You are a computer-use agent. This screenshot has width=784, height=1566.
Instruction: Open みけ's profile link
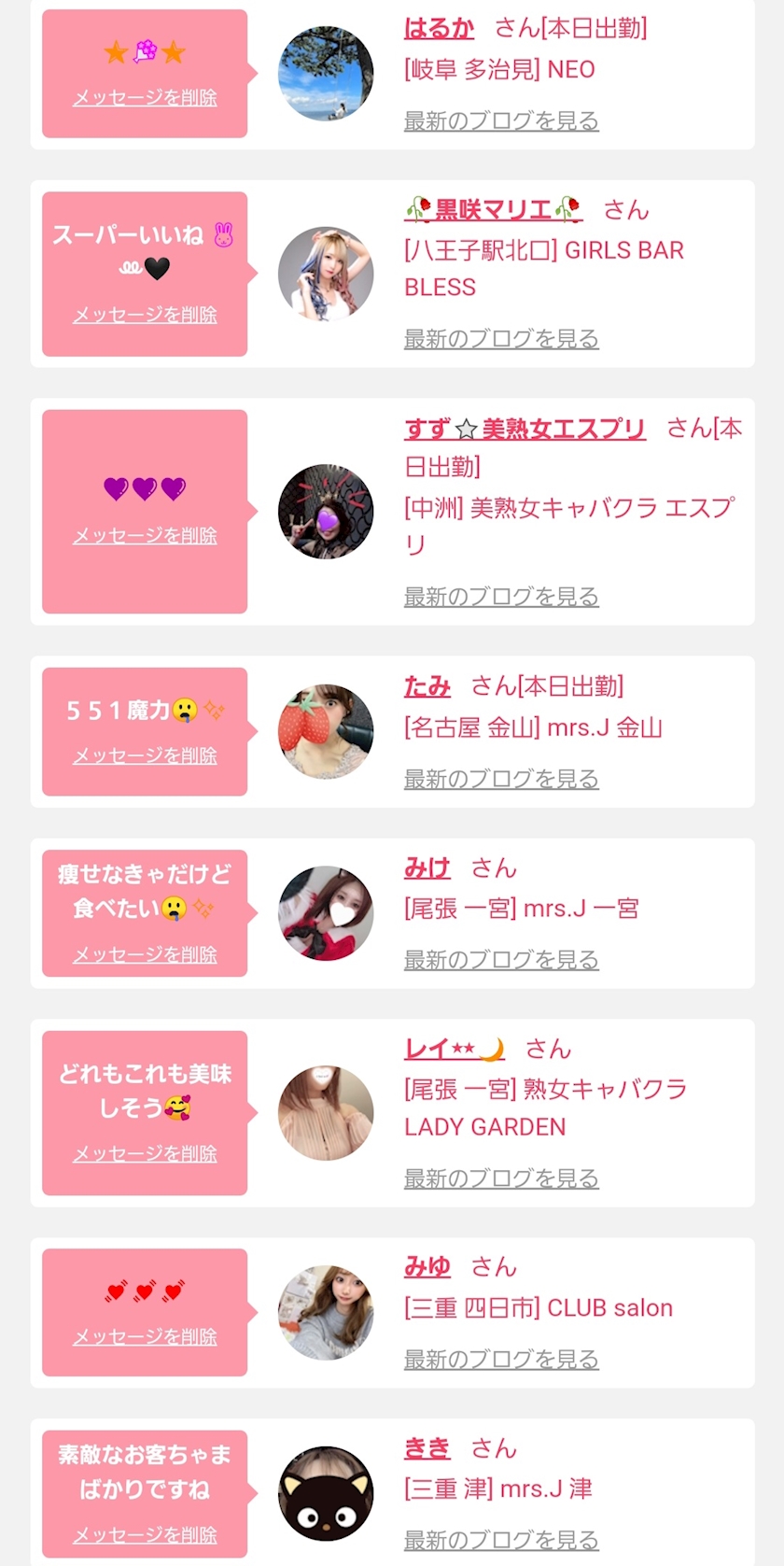[427, 868]
